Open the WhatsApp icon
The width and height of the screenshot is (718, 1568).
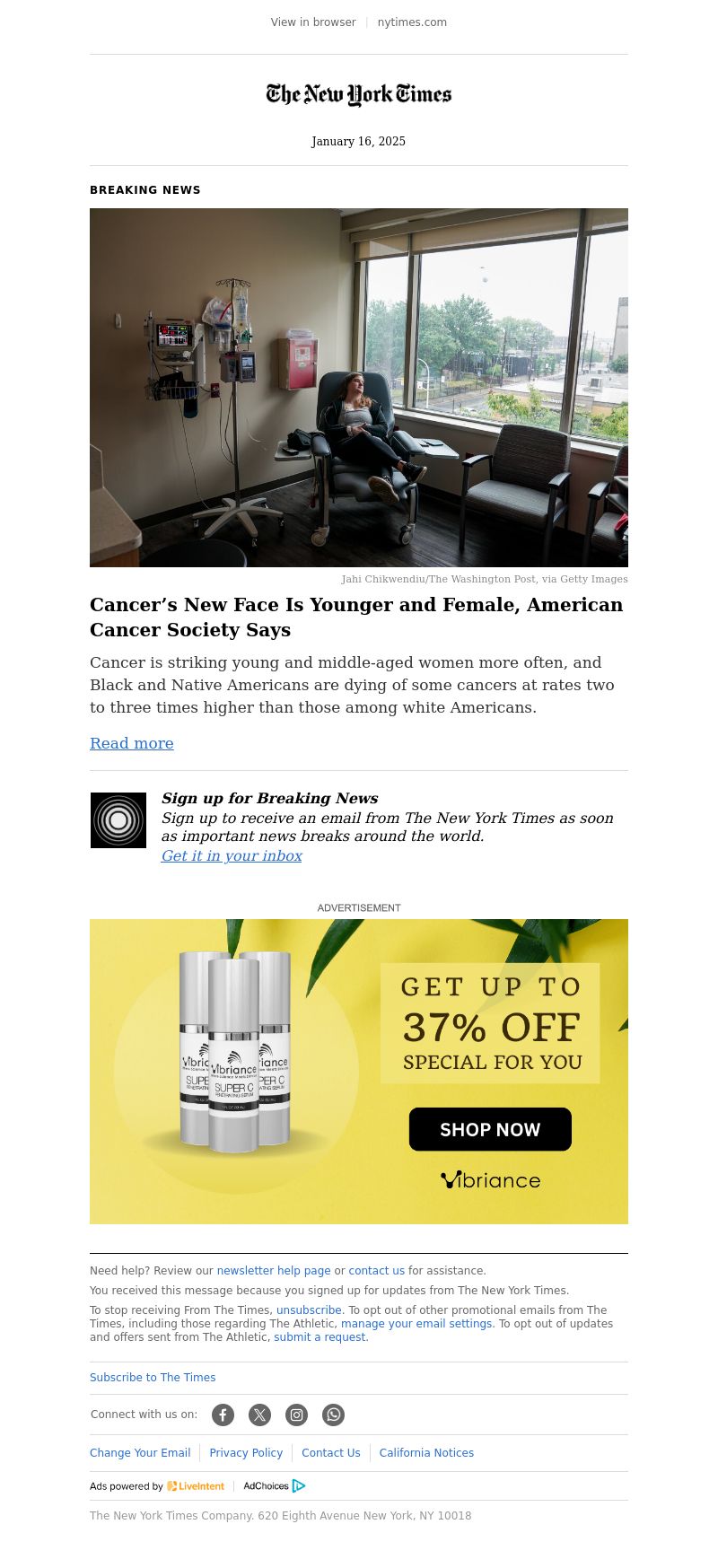333,1415
